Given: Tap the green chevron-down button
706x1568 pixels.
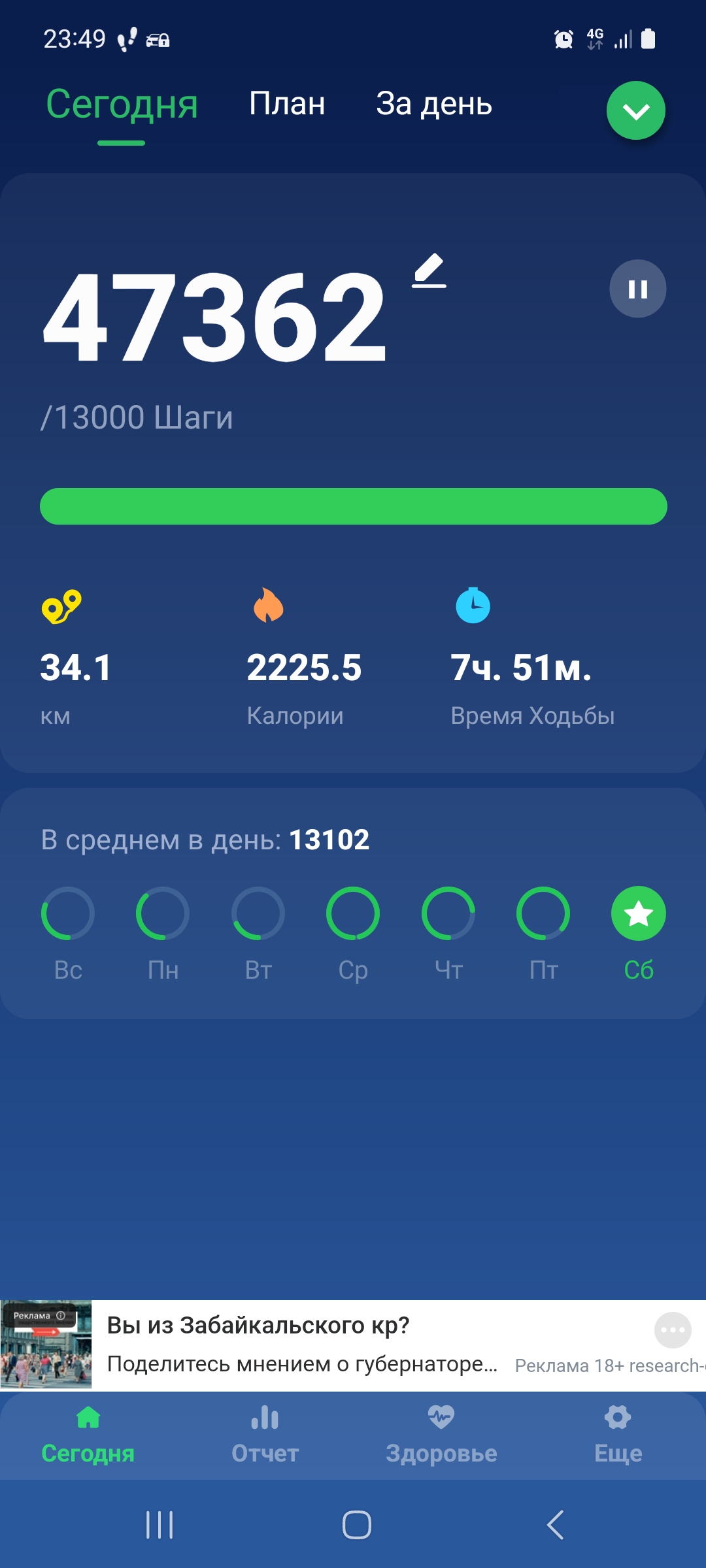Looking at the screenshot, I should click(x=635, y=110).
